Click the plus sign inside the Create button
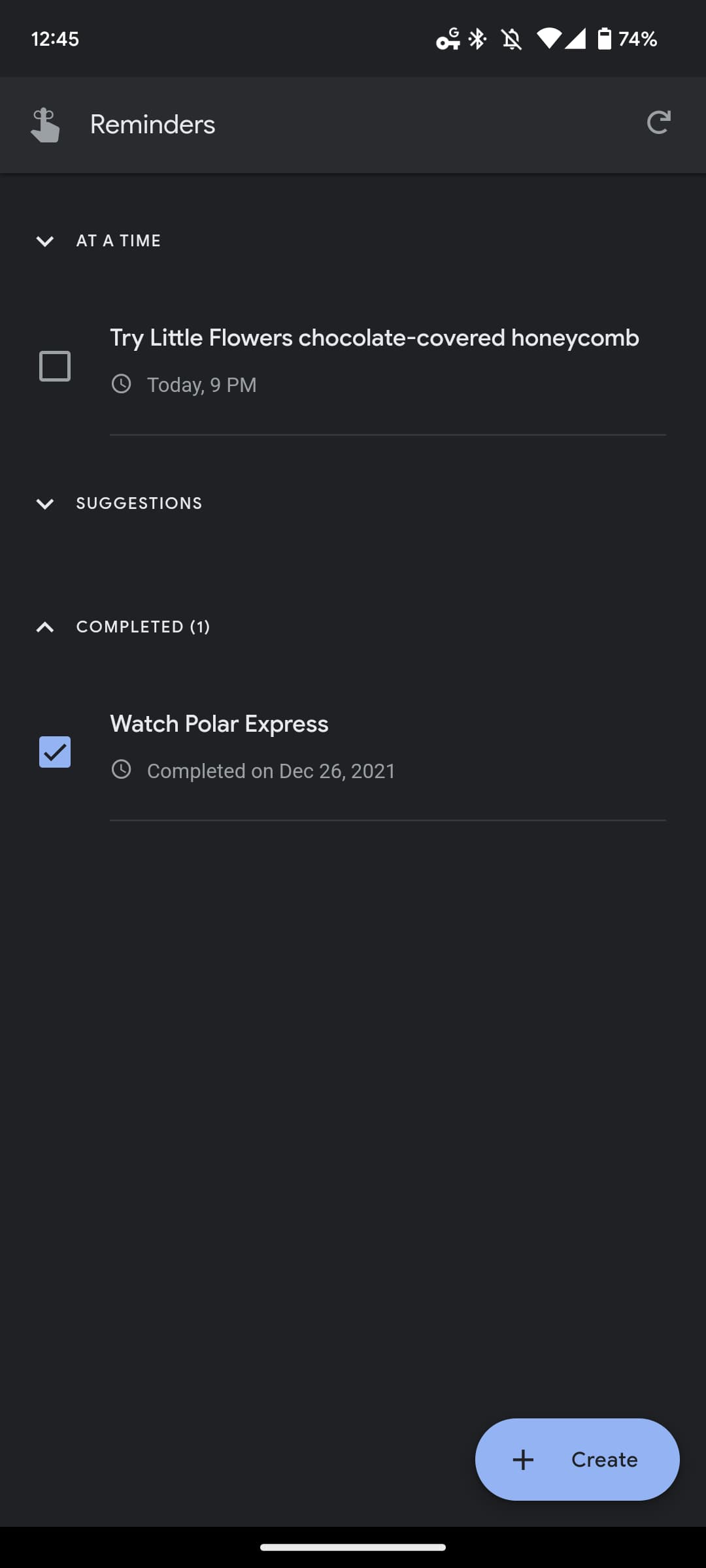 tap(524, 1459)
